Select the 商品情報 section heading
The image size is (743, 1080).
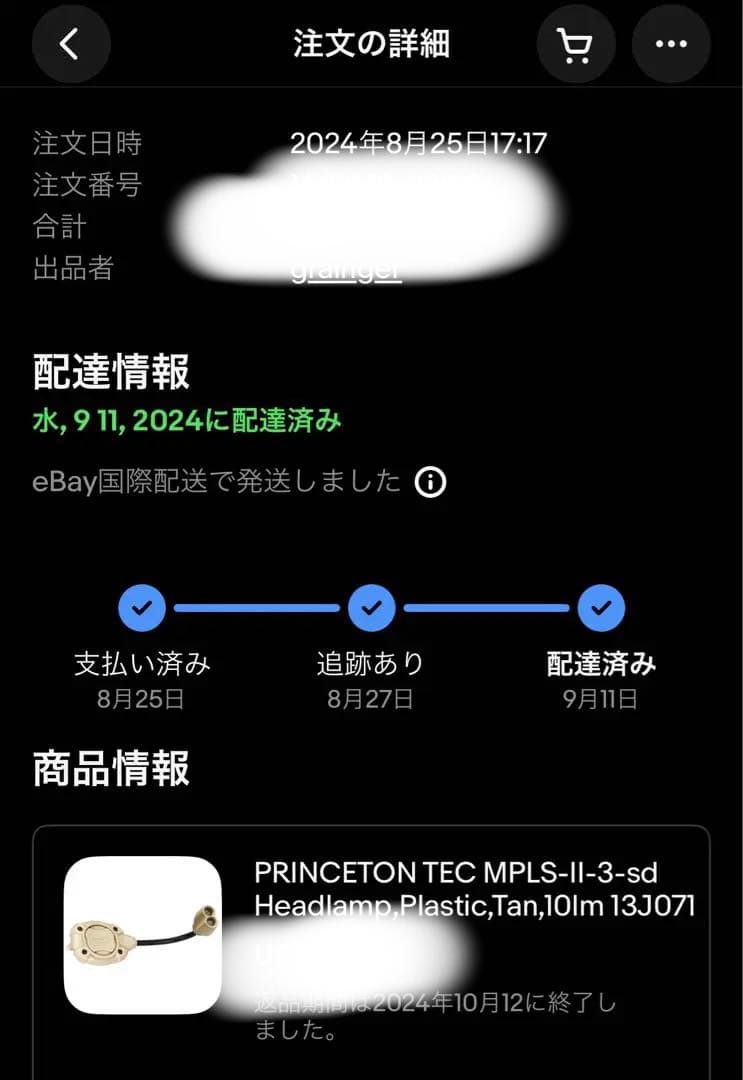click(110, 769)
